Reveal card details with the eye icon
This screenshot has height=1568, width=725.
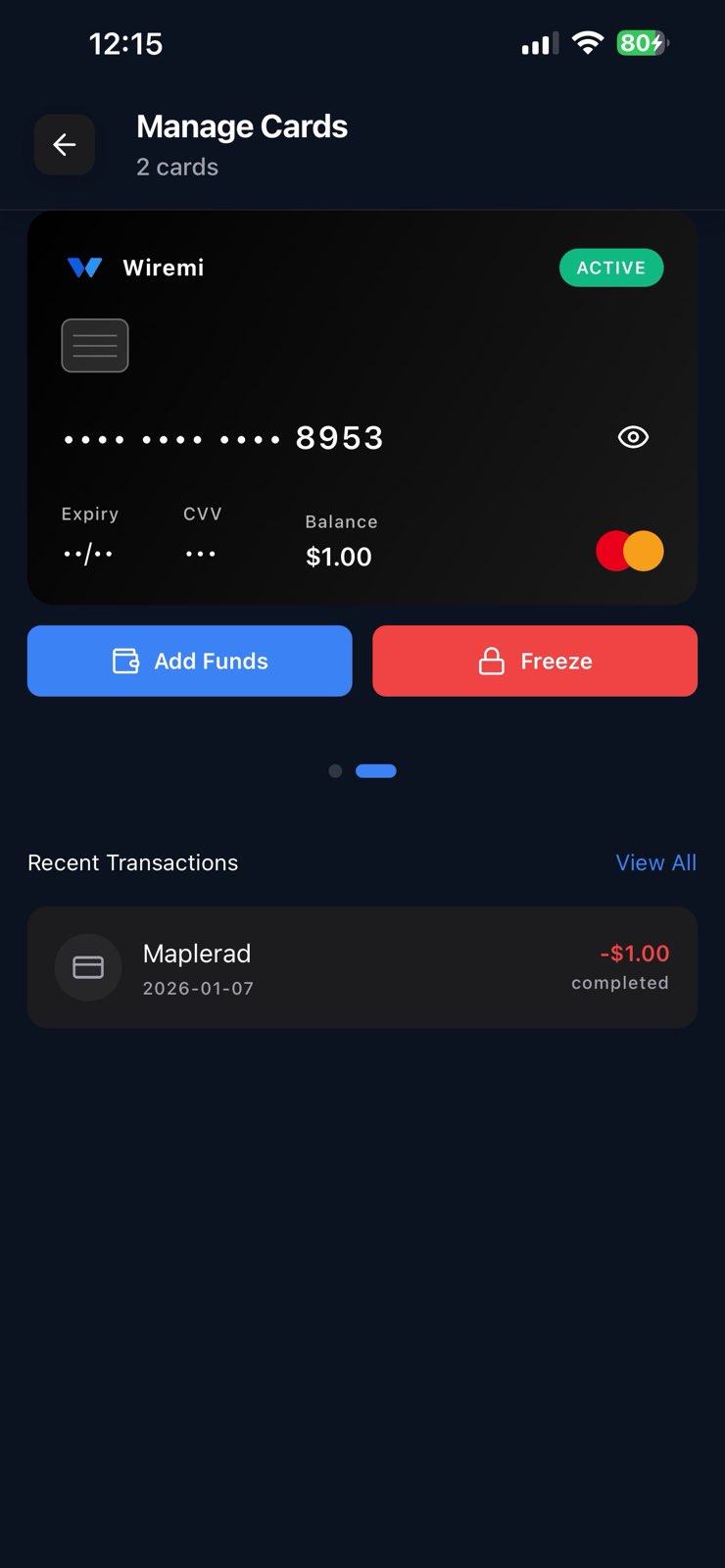point(633,437)
